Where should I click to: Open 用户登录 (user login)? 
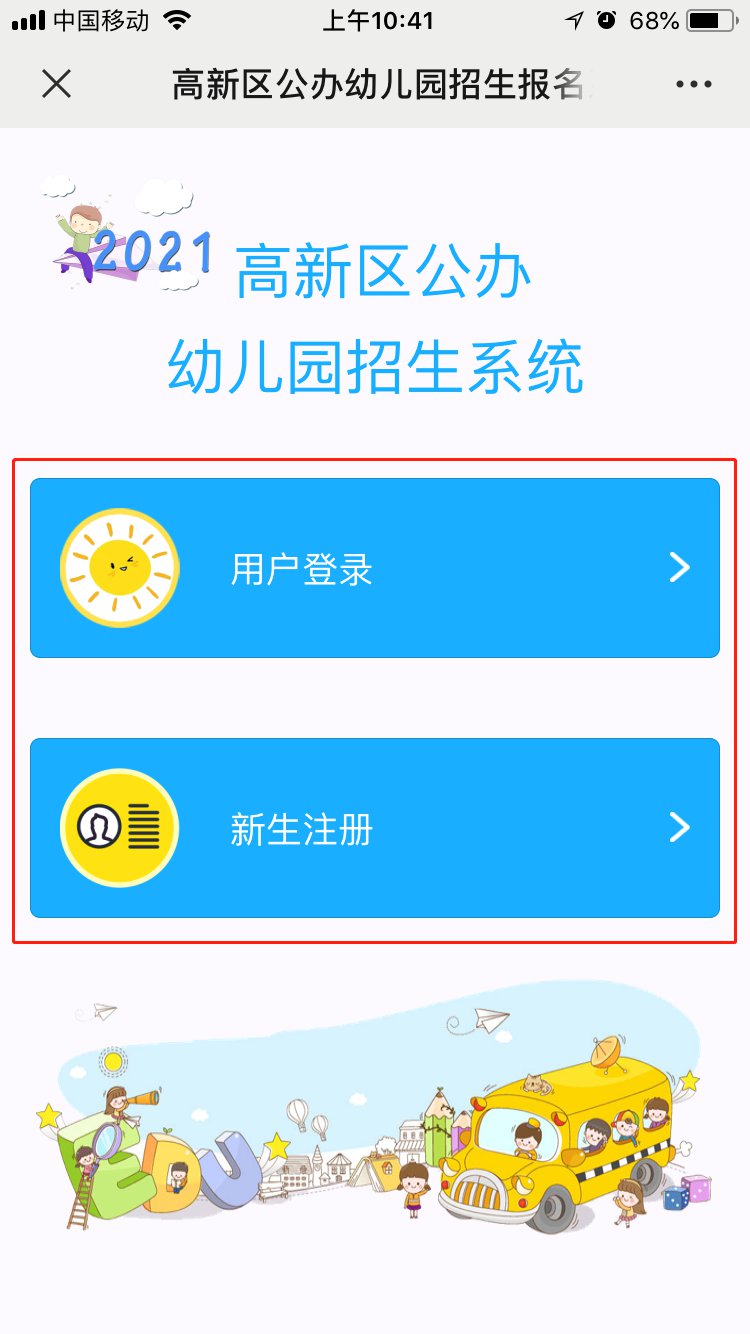pos(375,568)
